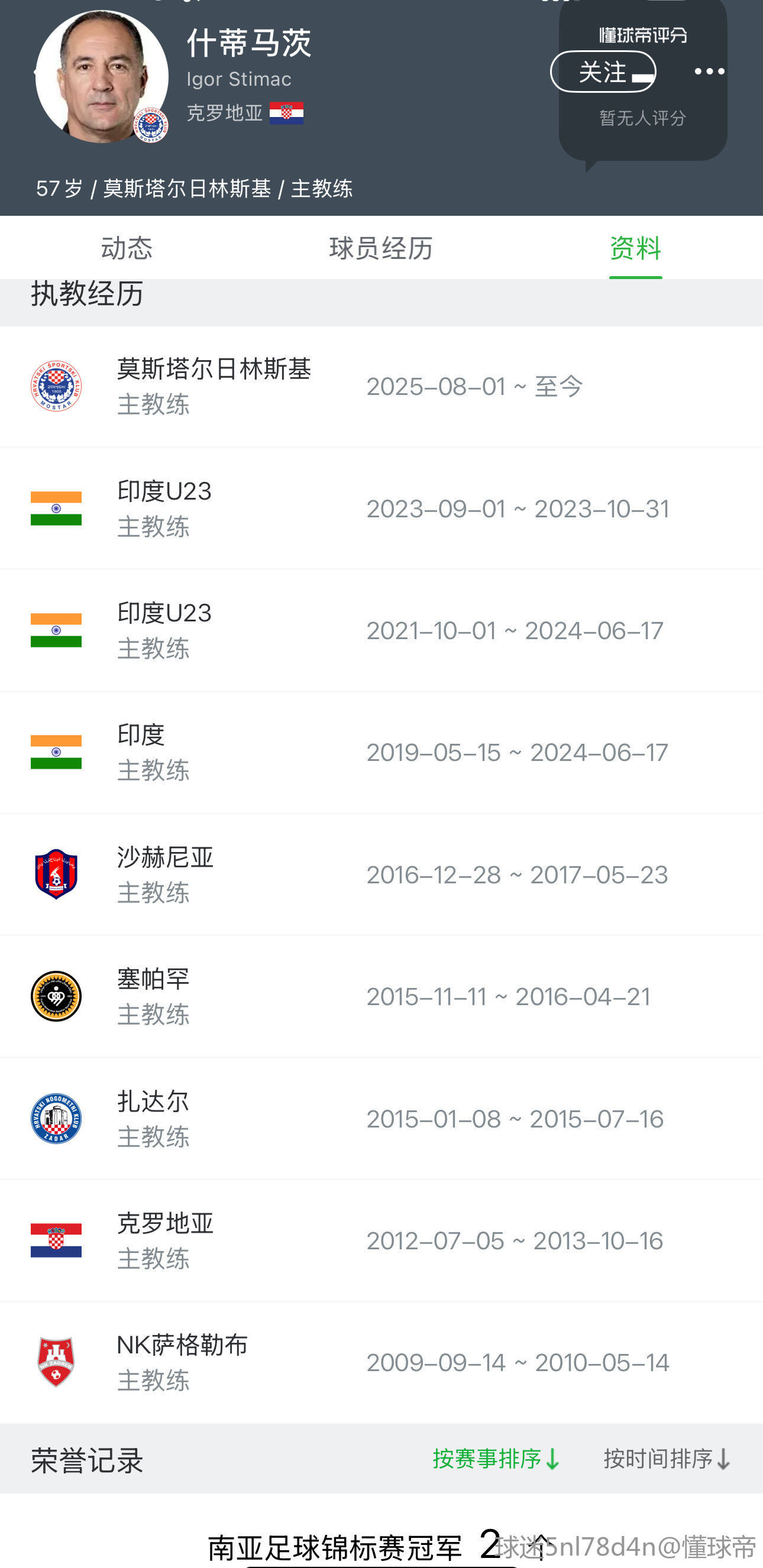
Task: Open the three-dot overflow menu
Action: [709, 72]
